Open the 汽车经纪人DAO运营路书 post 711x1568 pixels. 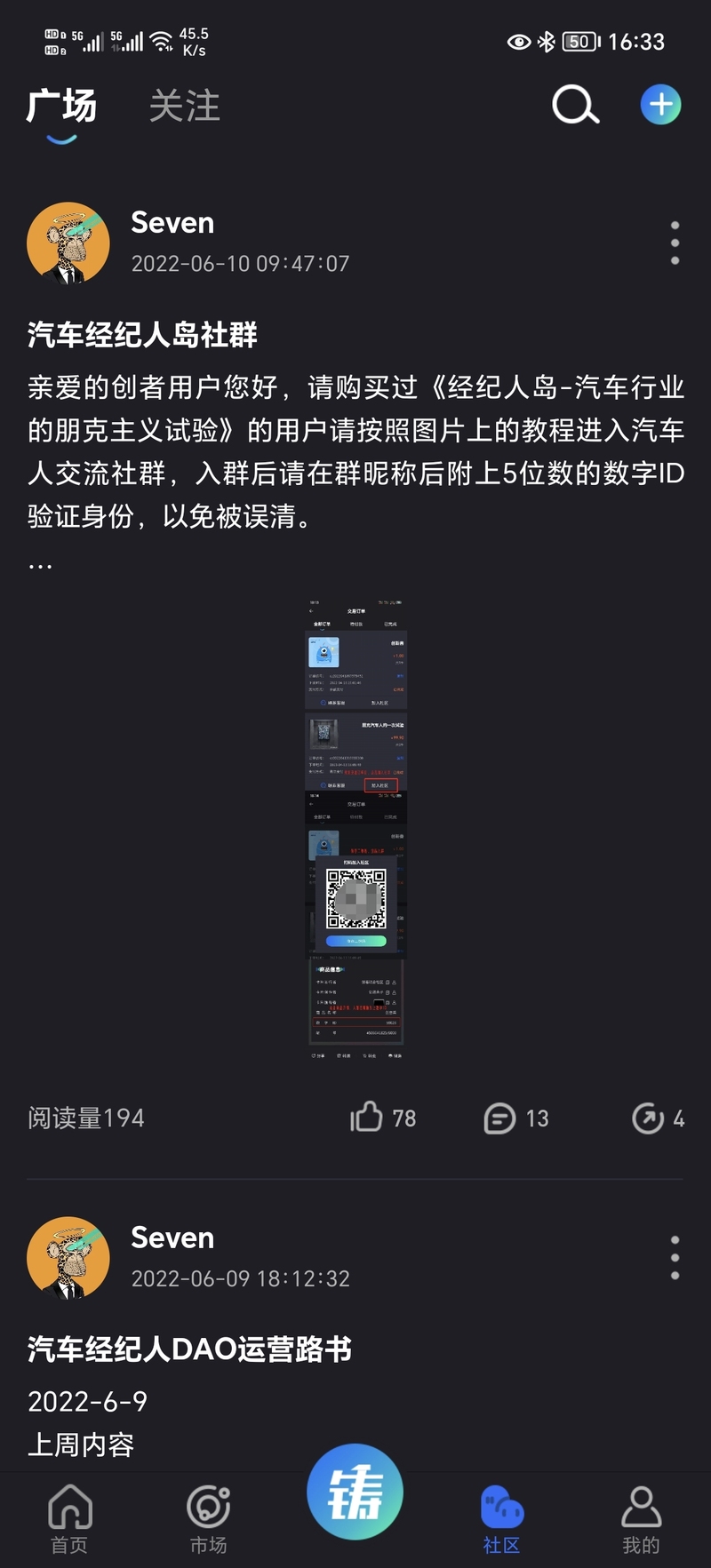[x=189, y=1349]
